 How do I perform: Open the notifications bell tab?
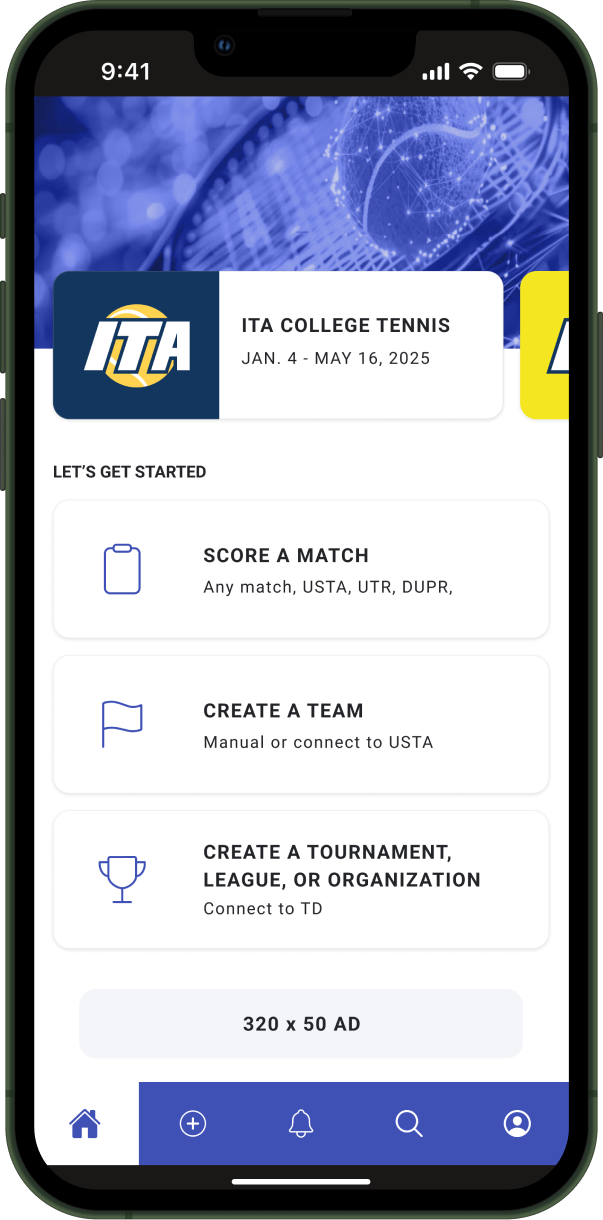click(x=301, y=1124)
